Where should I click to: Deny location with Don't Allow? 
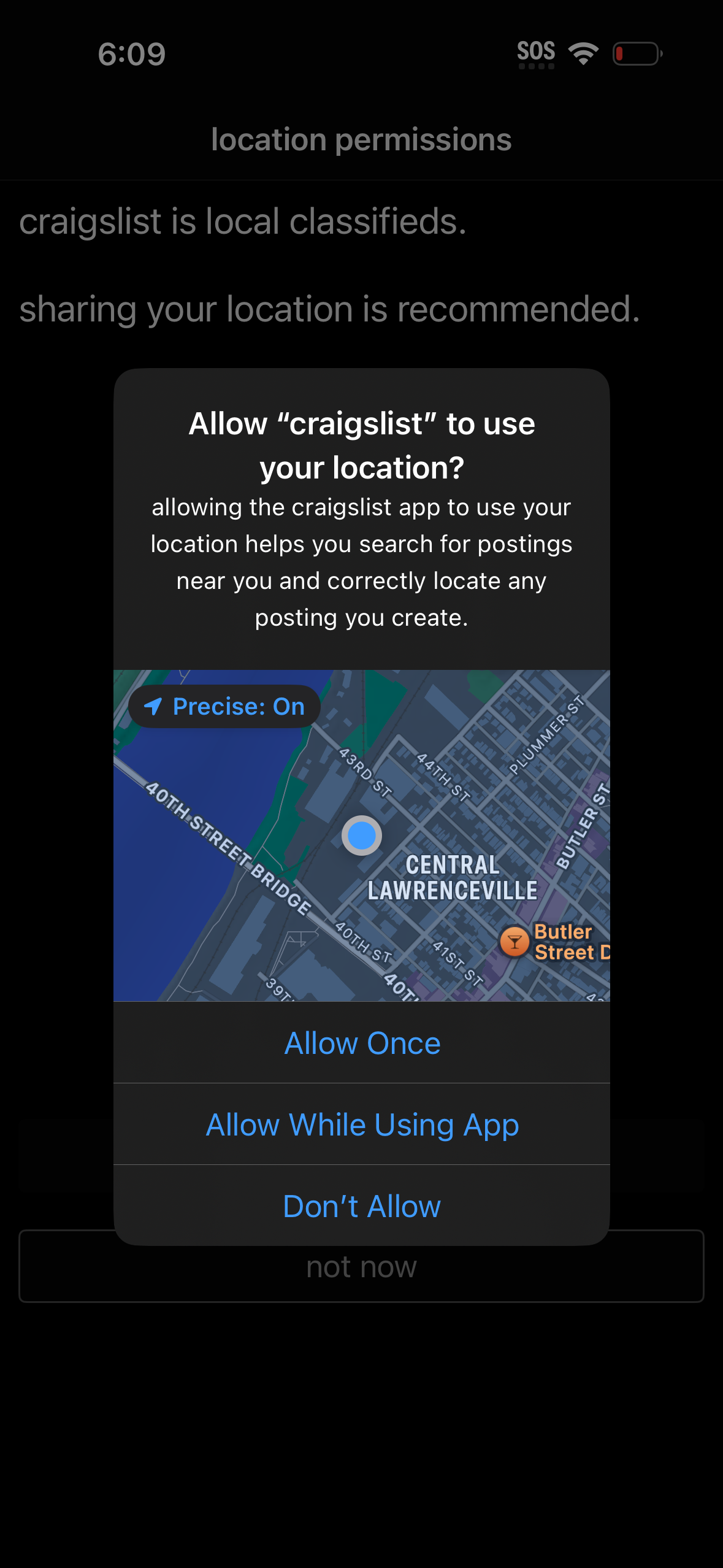[362, 1206]
